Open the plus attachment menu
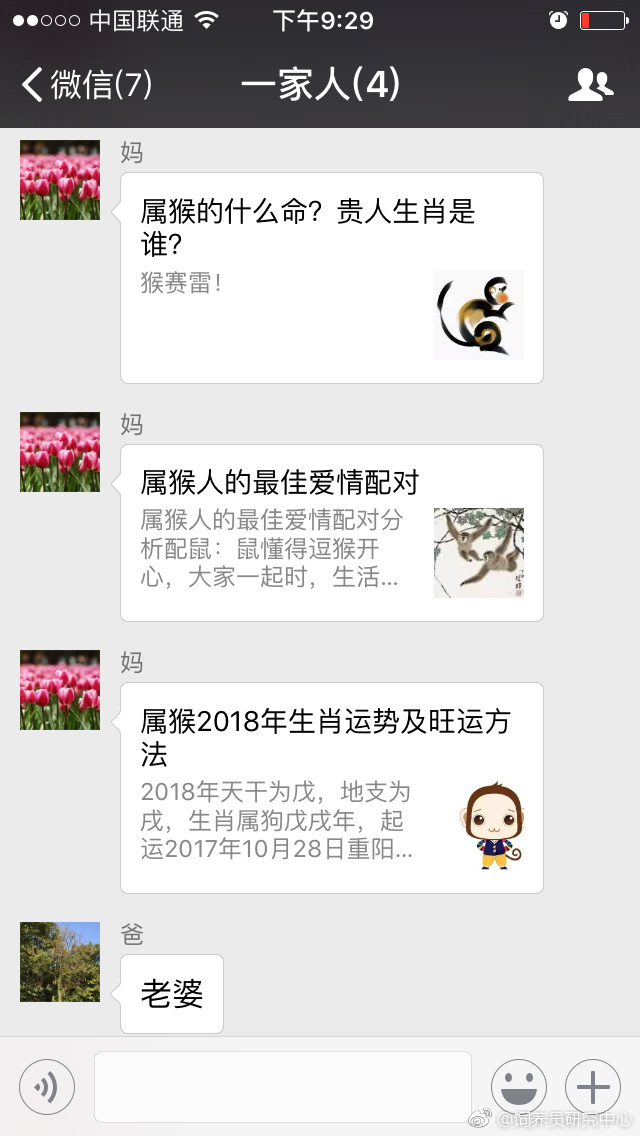 pyautogui.click(x=593, y=1086)
